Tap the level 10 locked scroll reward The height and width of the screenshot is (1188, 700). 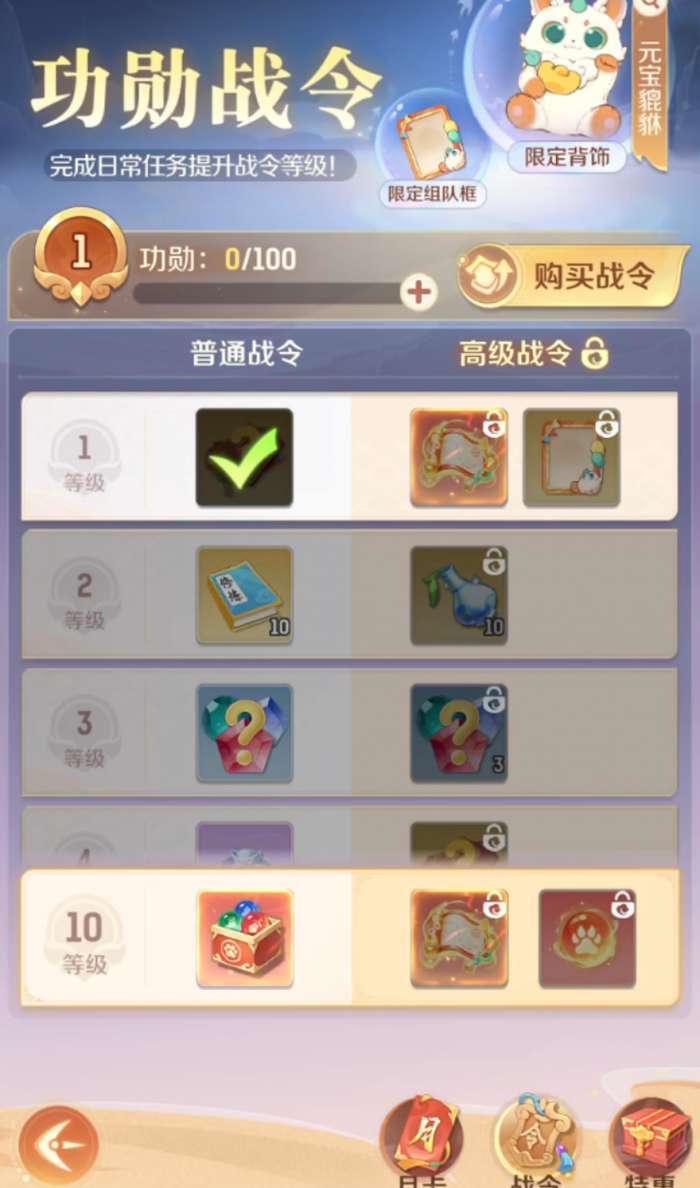tap(459, 938)
